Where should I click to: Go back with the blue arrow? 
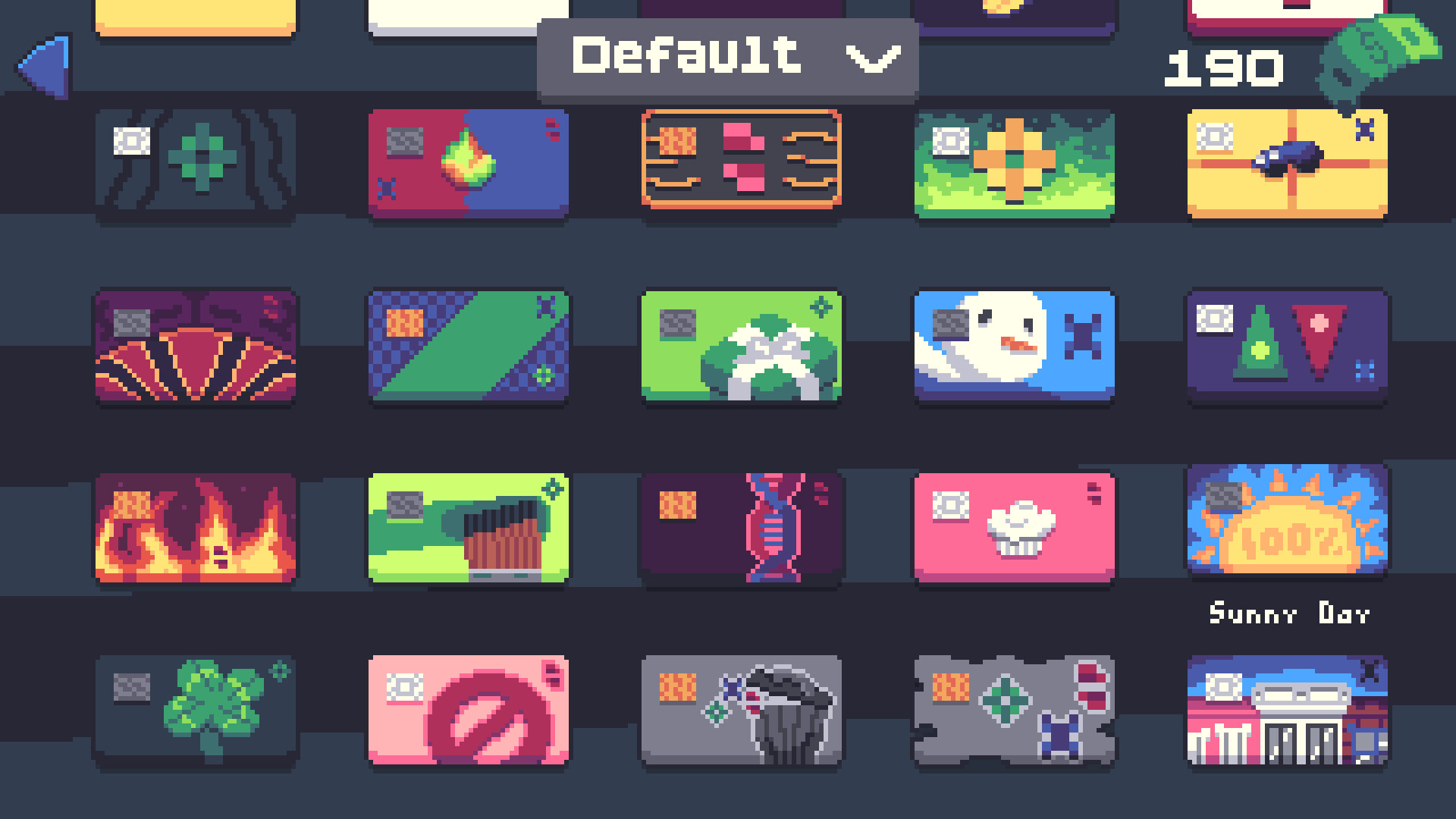44,67
